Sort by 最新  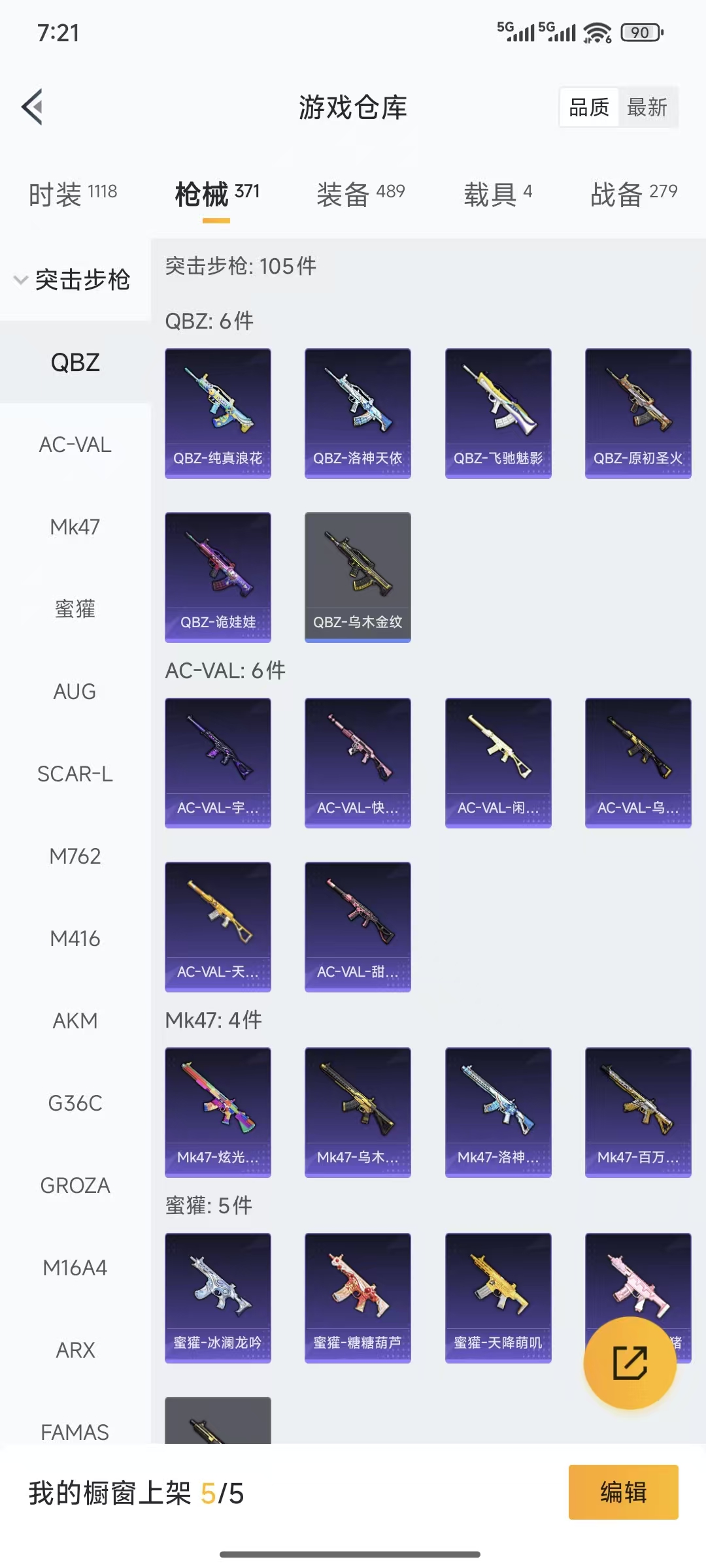tap(647, 107)
